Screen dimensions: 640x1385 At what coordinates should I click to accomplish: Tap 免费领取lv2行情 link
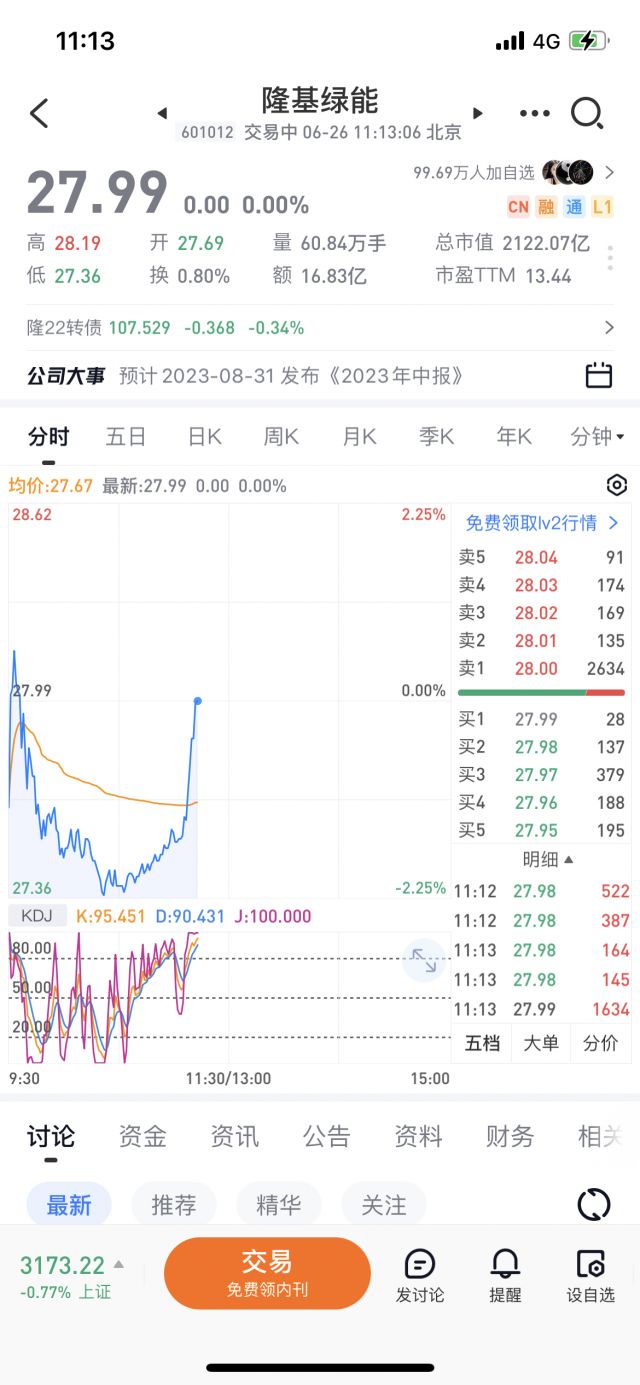click(x=542, y=523)
